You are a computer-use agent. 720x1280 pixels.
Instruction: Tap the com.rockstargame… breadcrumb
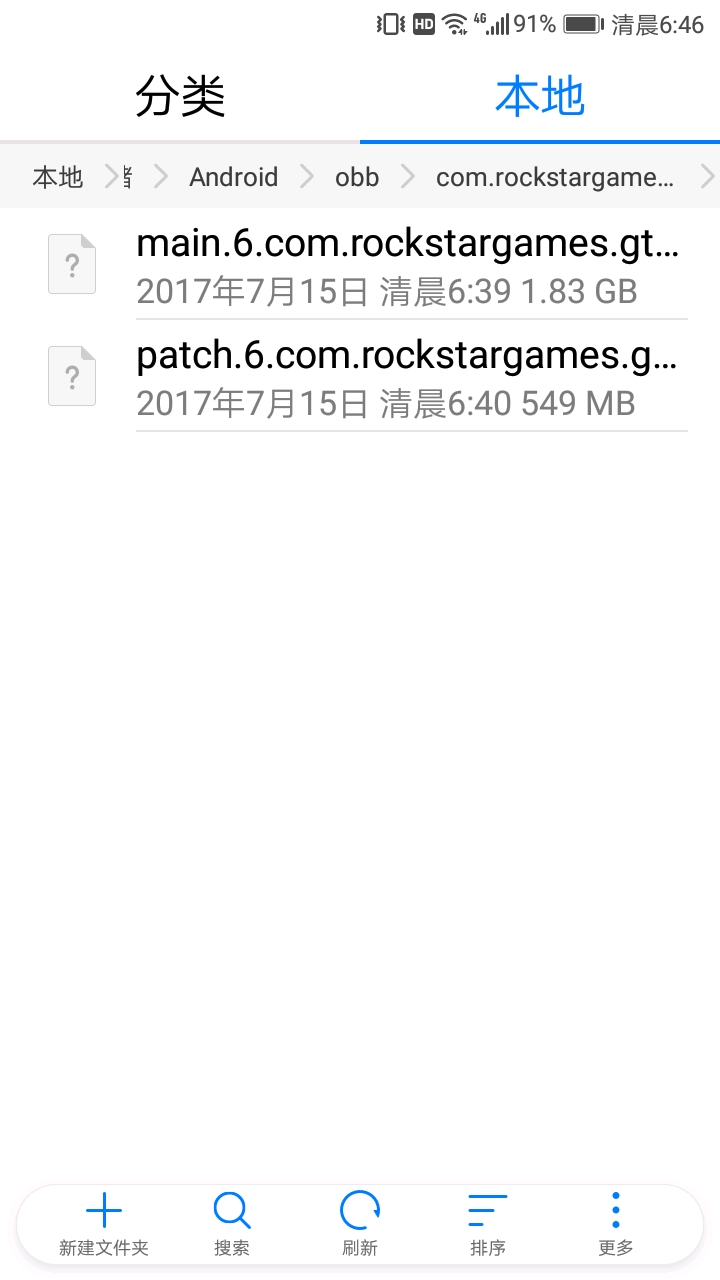pos(554,177)
